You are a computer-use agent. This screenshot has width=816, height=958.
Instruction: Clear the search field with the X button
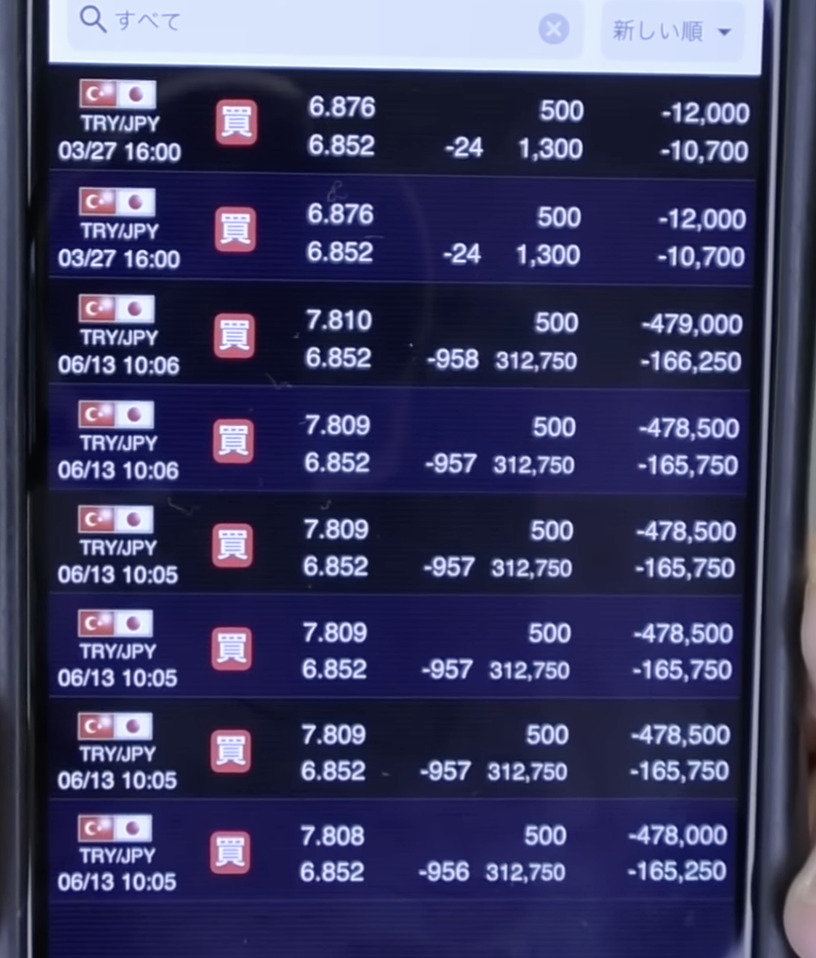(553, 28)
